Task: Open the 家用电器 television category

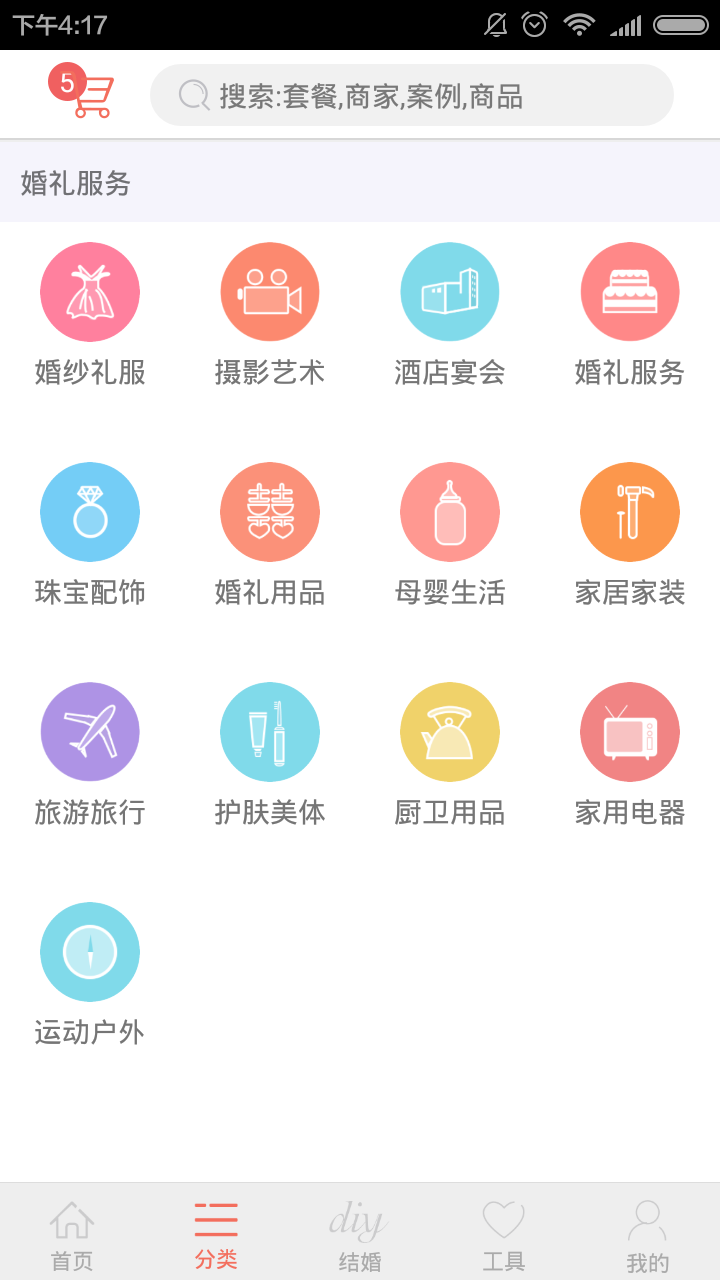Action: [x=630, y=731]
